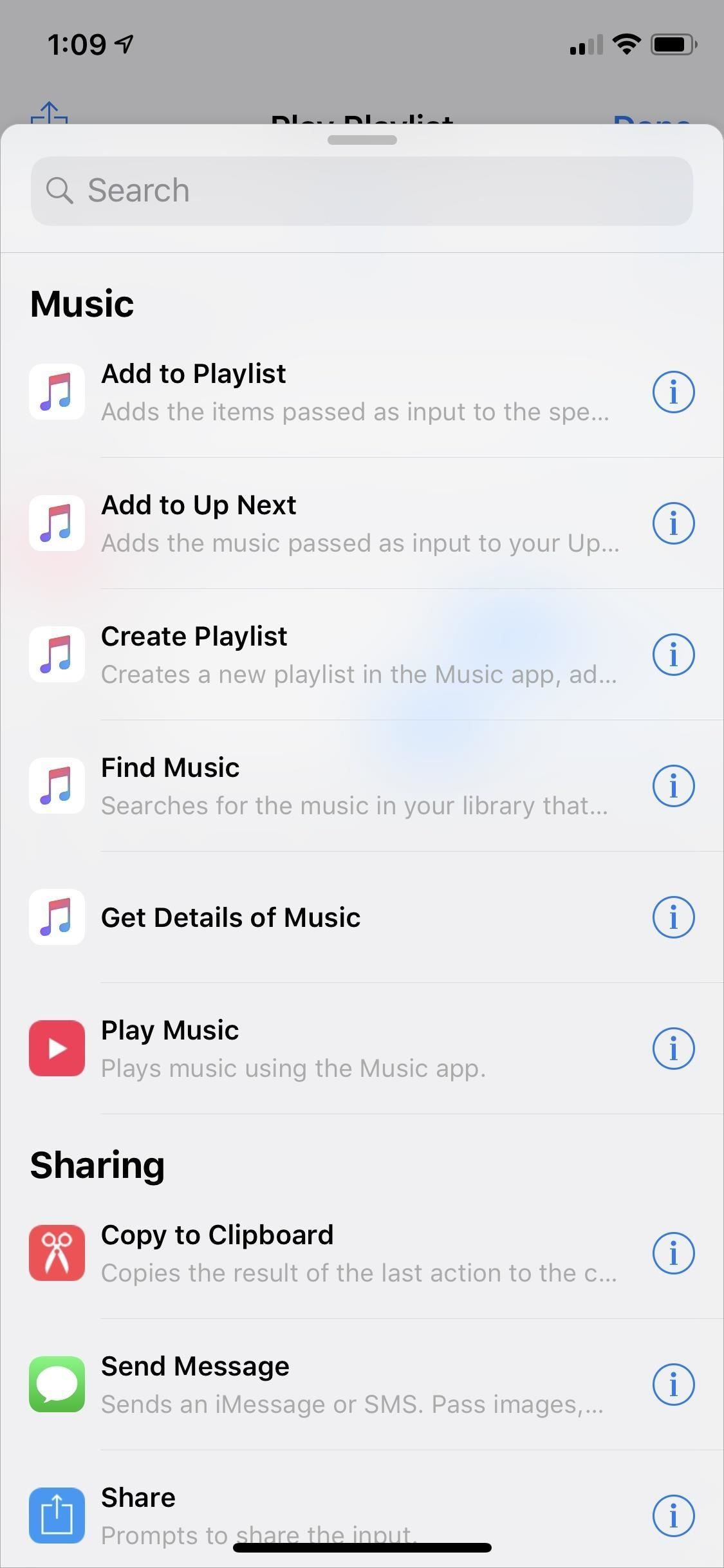Tap the info icon beside Create Playlist
The width and height of the screenshot is (724, 1568).
(x=673, y=654)
